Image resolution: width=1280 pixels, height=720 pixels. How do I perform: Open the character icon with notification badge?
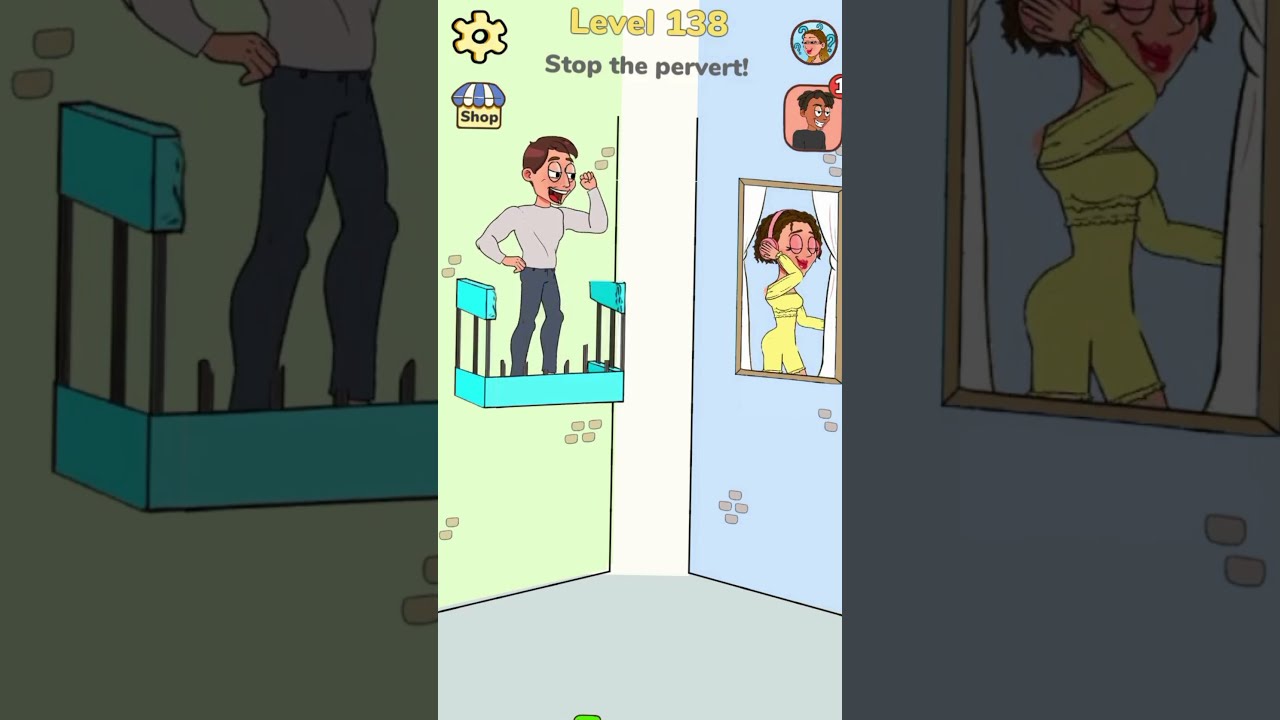pos(812,118)
